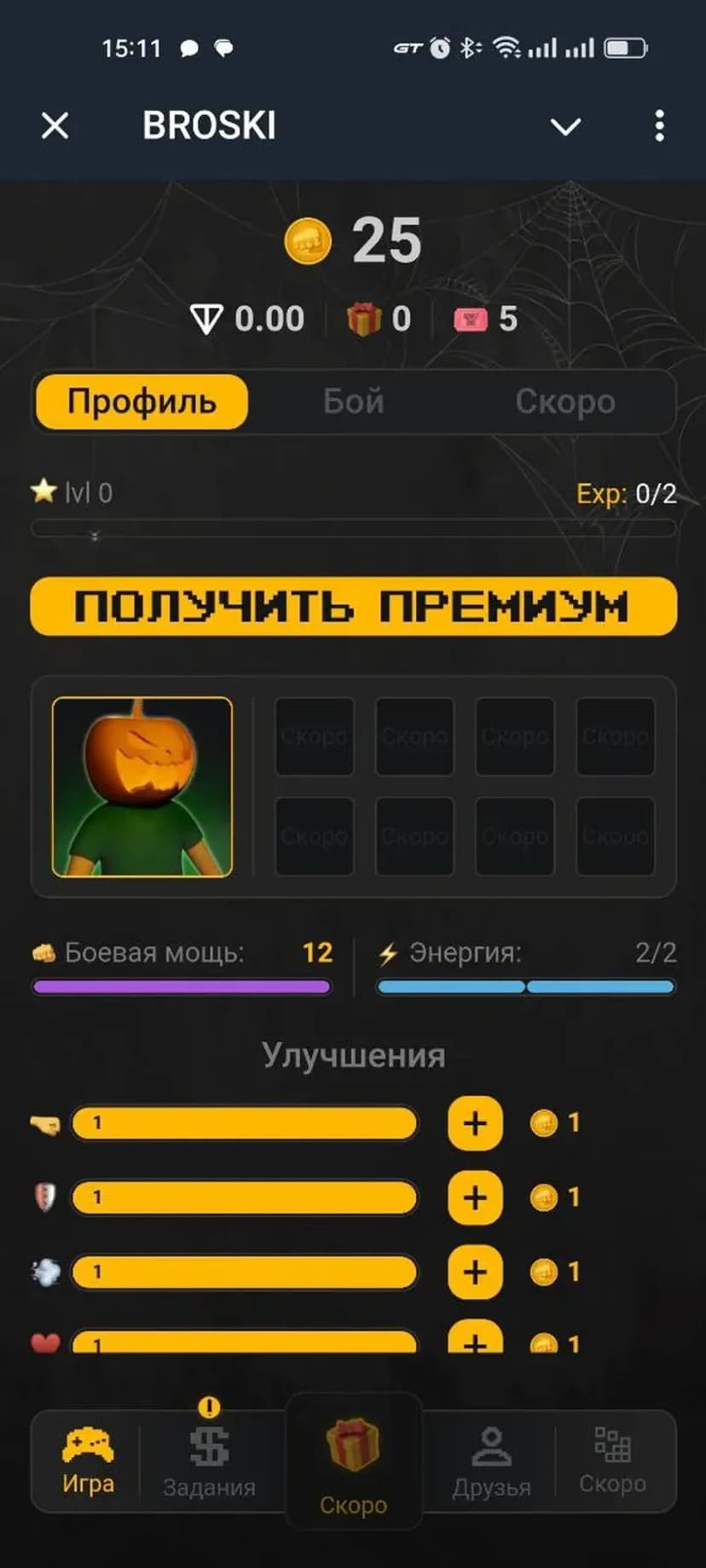This screenshot has height=1568, width=706.
Task: Close the BROSKI mini app
Action: point(55,126)
